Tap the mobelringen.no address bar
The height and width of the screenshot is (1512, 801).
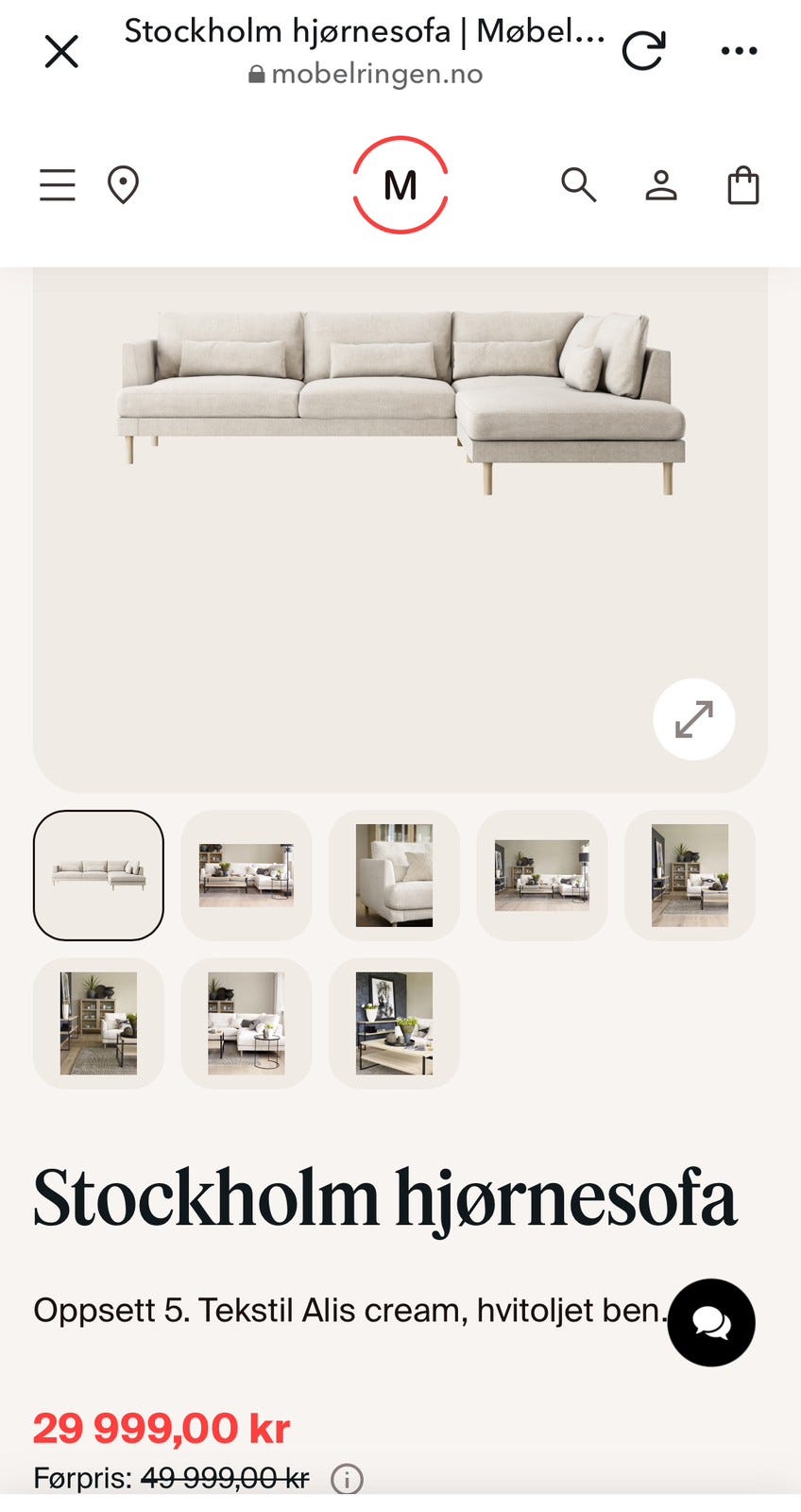tap(376, 73)
